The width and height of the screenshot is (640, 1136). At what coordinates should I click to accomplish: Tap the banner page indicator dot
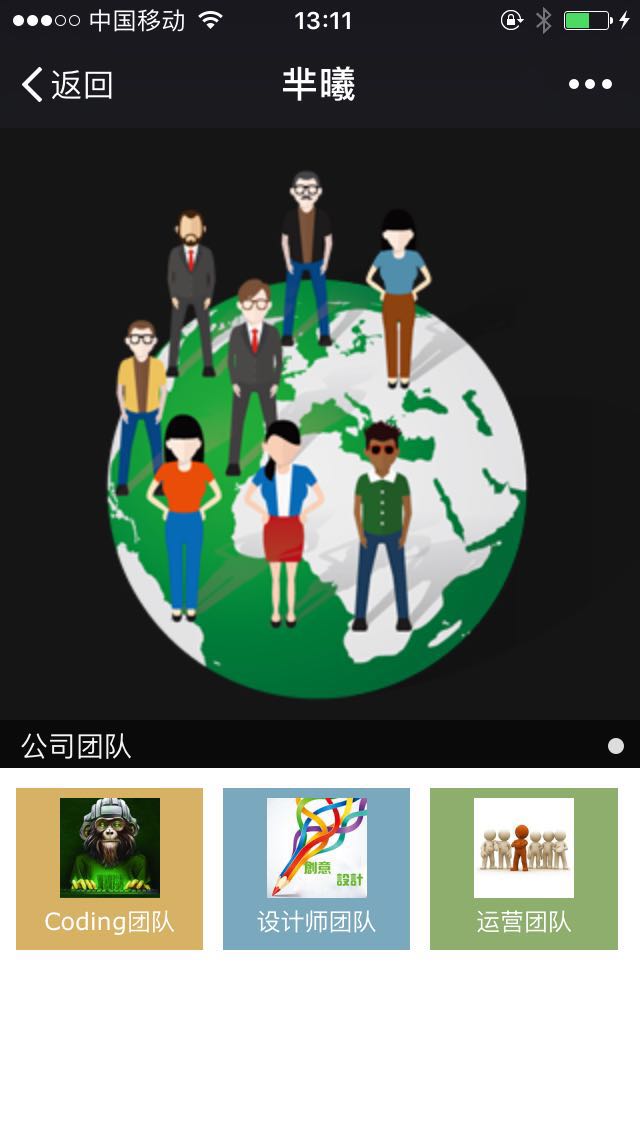[x=616, y=746]
